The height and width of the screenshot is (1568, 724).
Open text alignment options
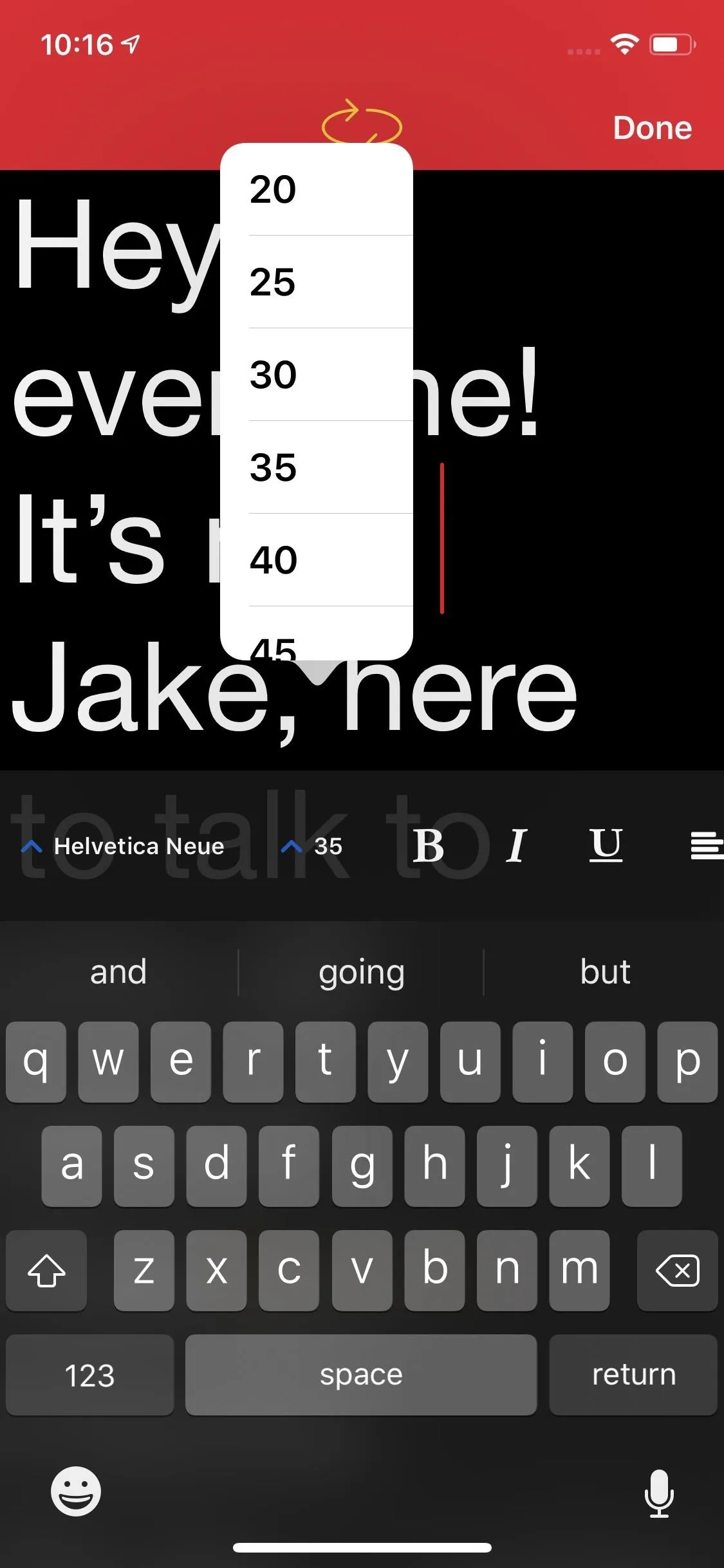tap(707, 845)
